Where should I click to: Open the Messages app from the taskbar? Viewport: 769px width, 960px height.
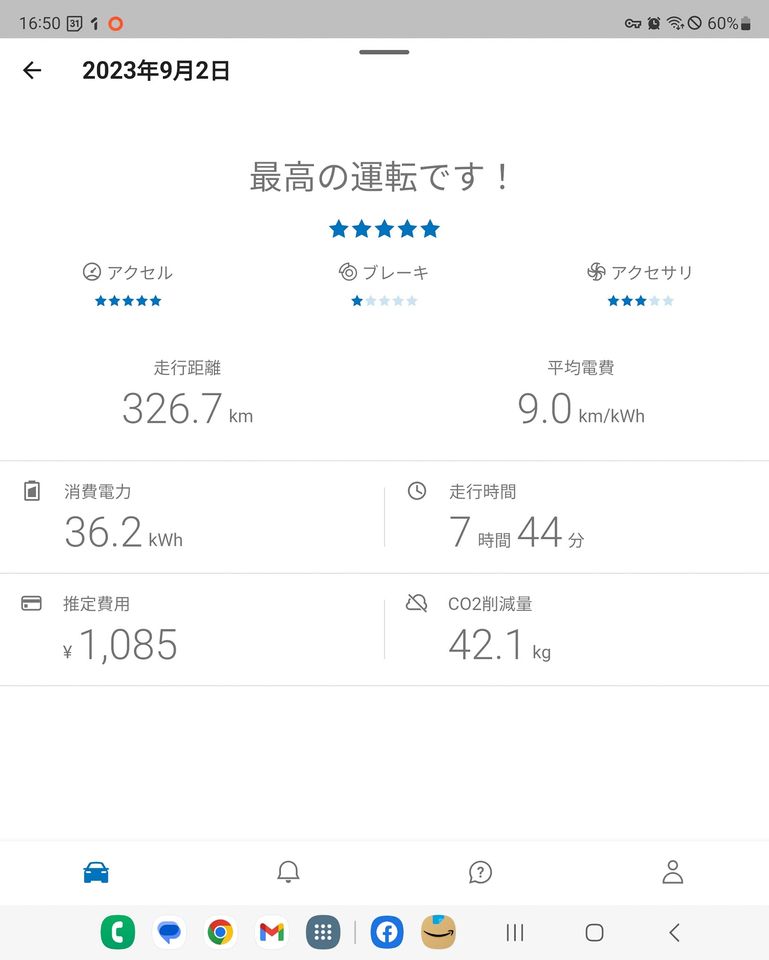170,932
